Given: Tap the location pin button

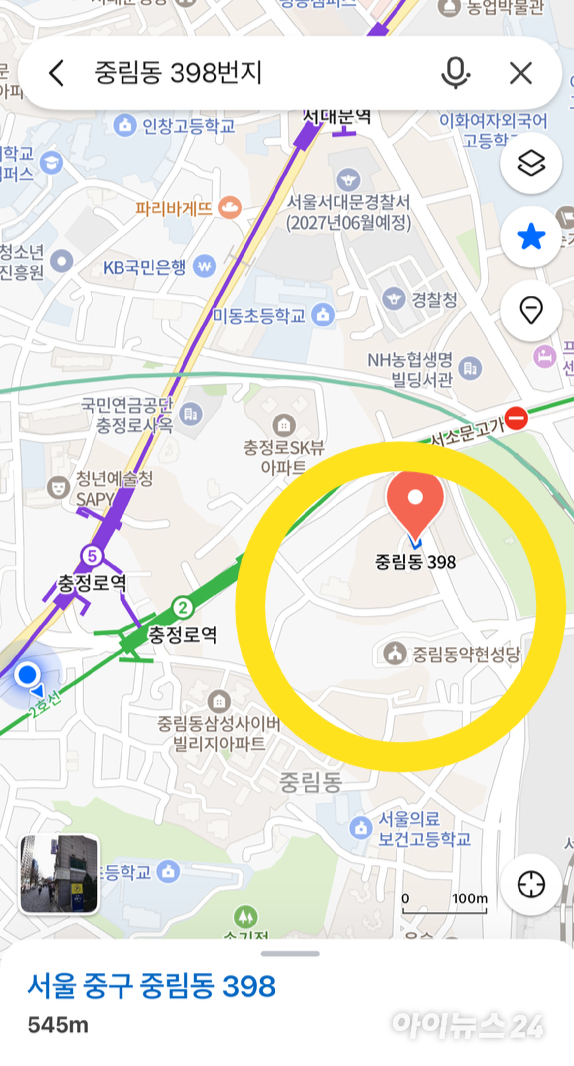Looking at the screenshot, I should pyautogui.click(x=531, y=311).
